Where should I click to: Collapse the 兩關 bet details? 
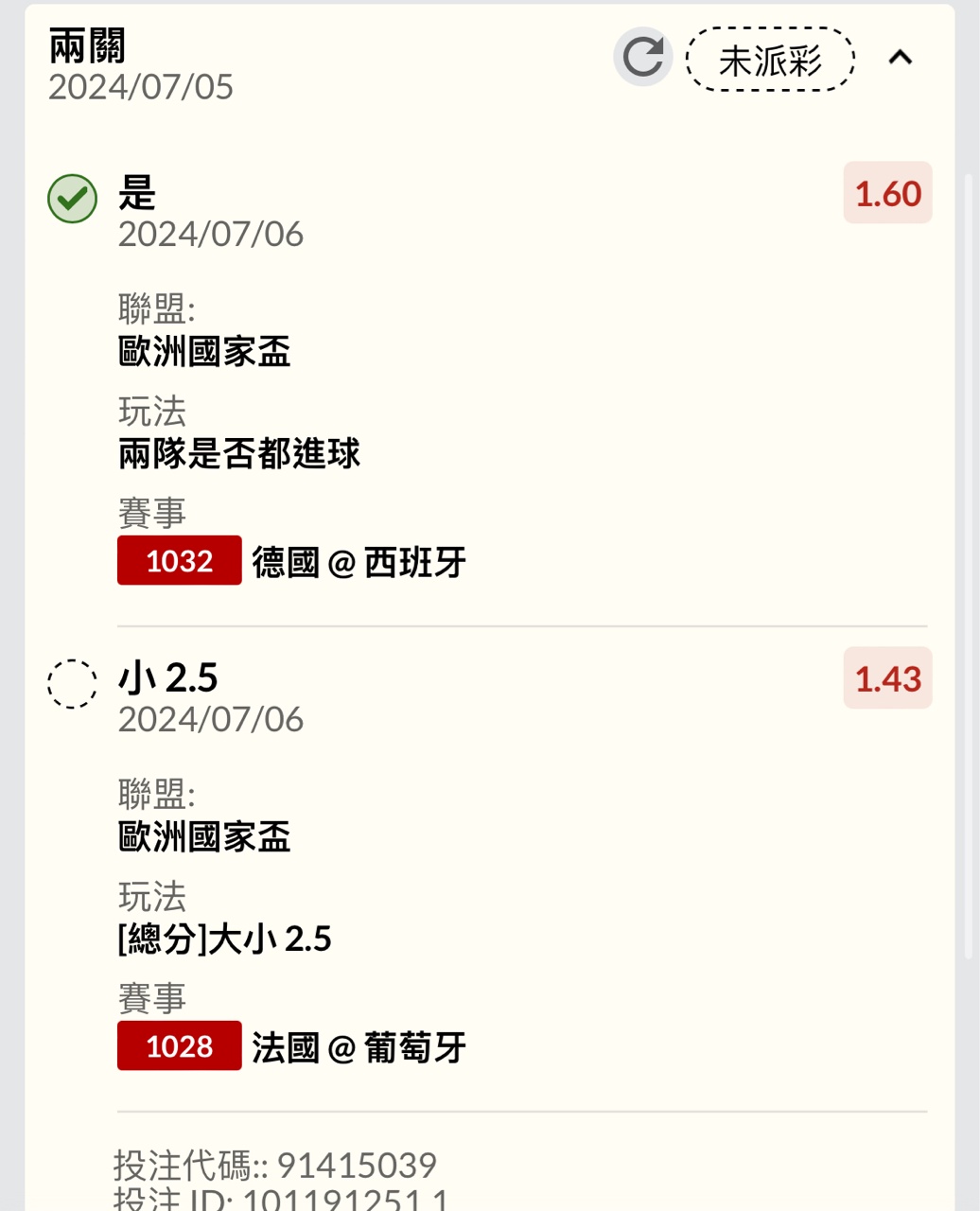(900, 58)
